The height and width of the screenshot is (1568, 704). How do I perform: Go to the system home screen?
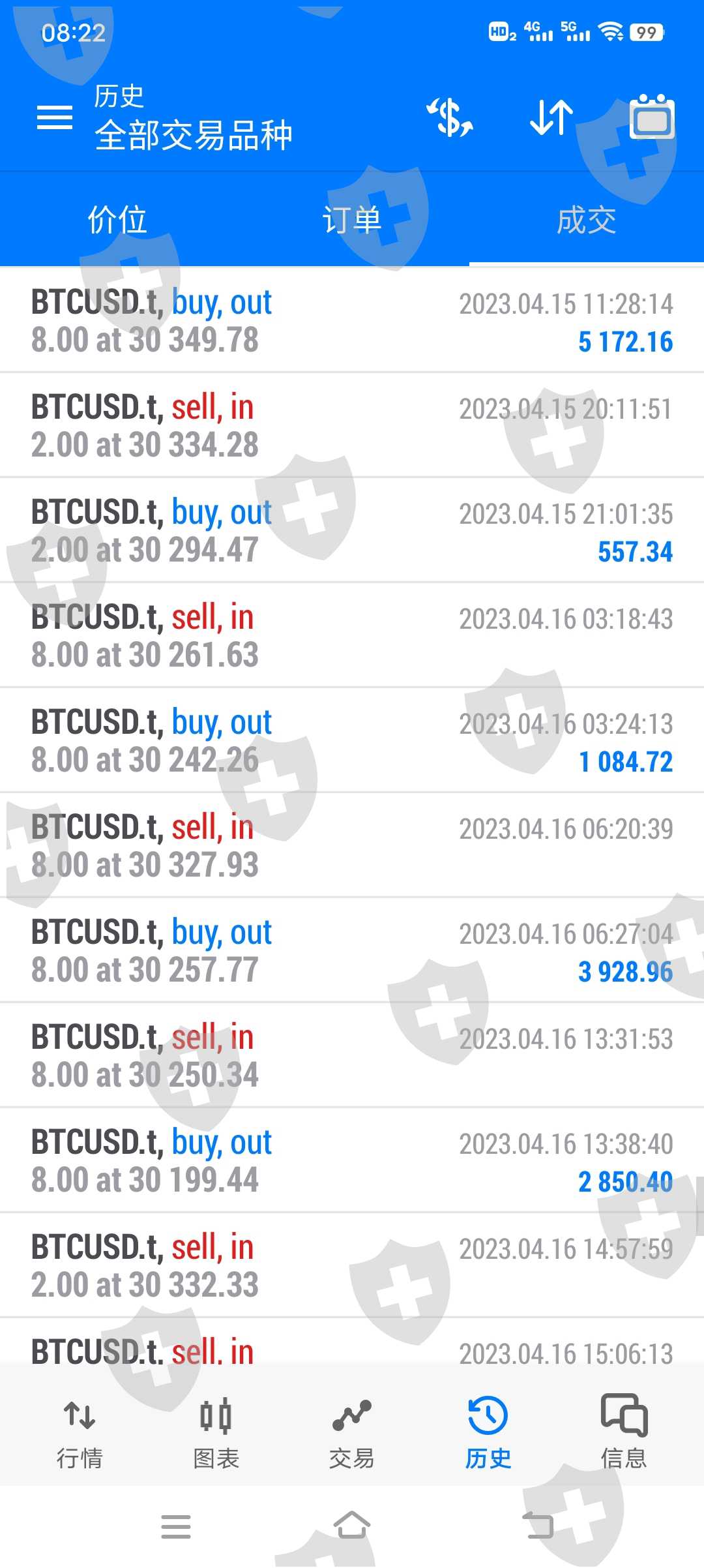[x=352, y=1526]
